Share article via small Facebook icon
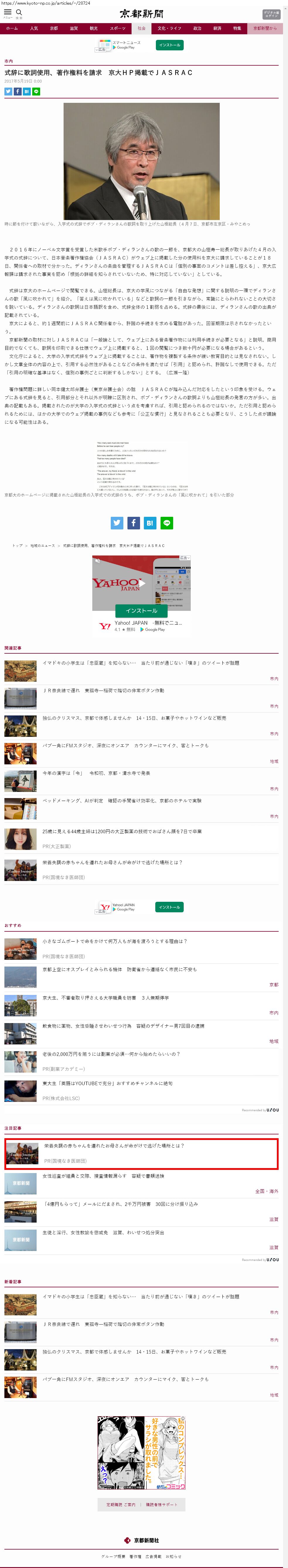288x1568 pixels. click(x=18, y=91)
